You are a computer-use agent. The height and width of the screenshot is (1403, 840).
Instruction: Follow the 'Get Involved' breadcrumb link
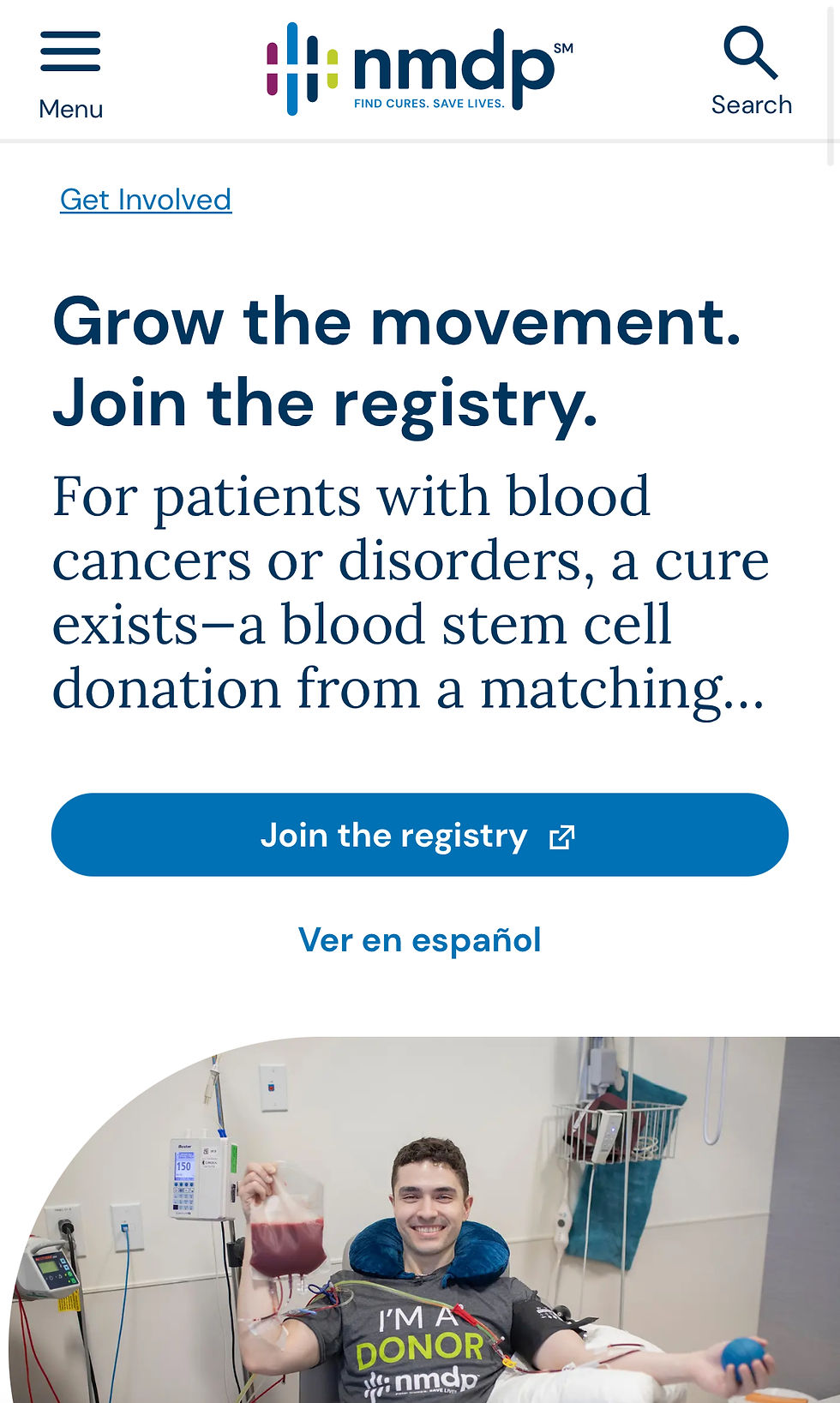coord(144,199)
